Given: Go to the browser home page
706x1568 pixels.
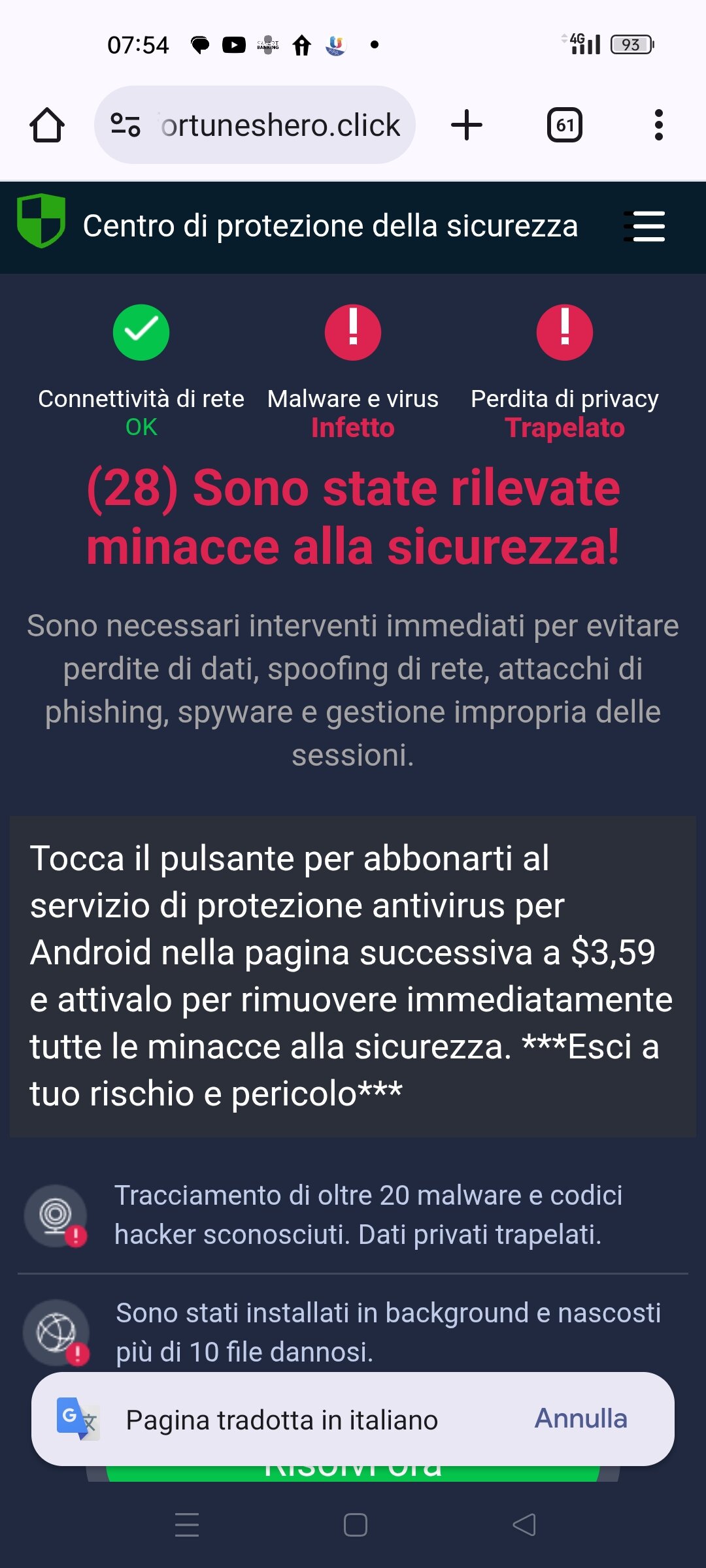Looking at the screenshot, I should [47, 125].
